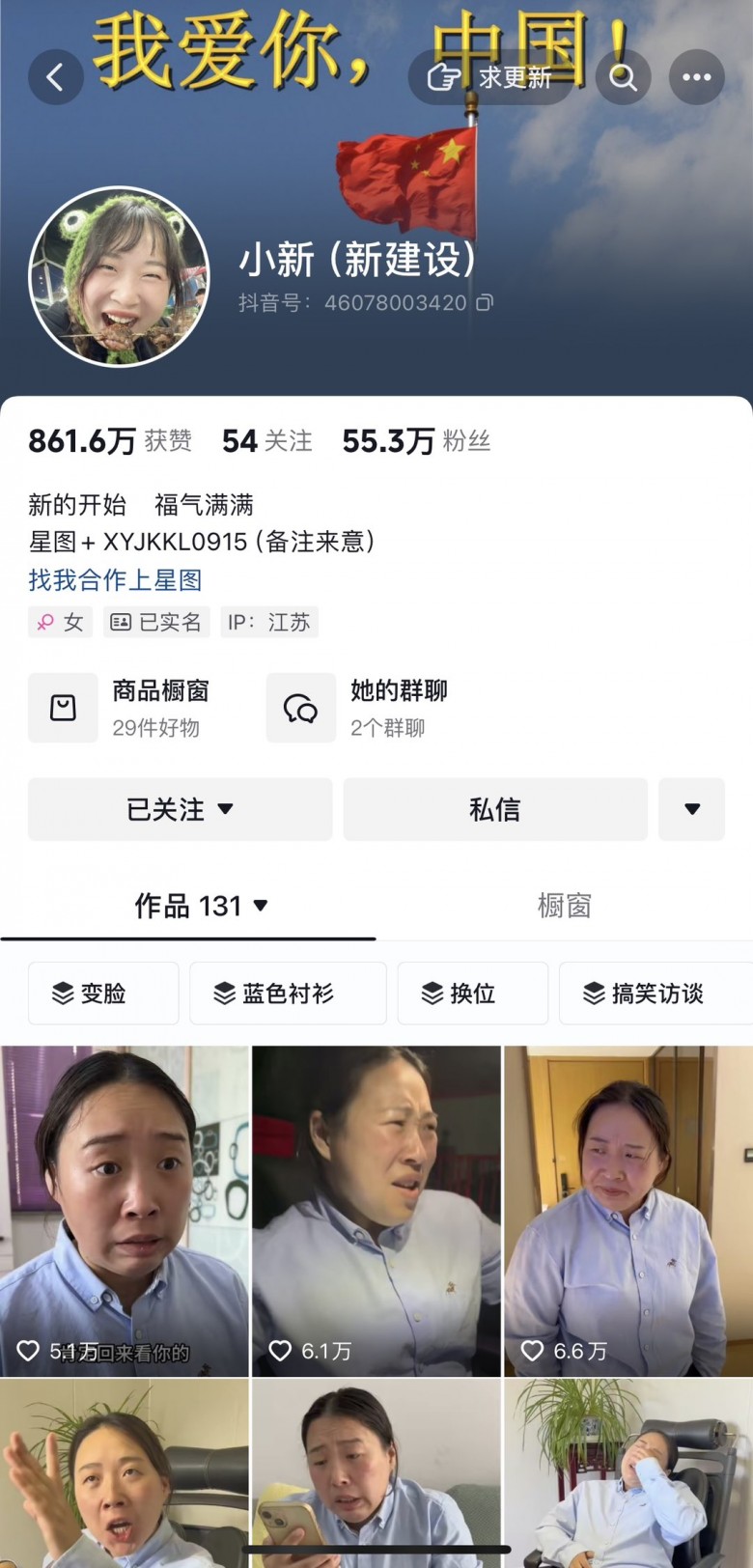Open the 找我合作上星图 link
753x1568 pixels.
point(115,580)
